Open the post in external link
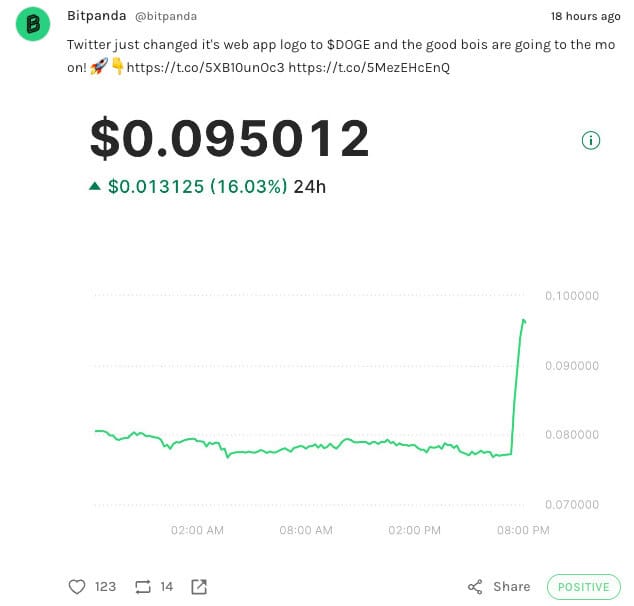Screen dimensions: 634x606 tap(198, 587)
